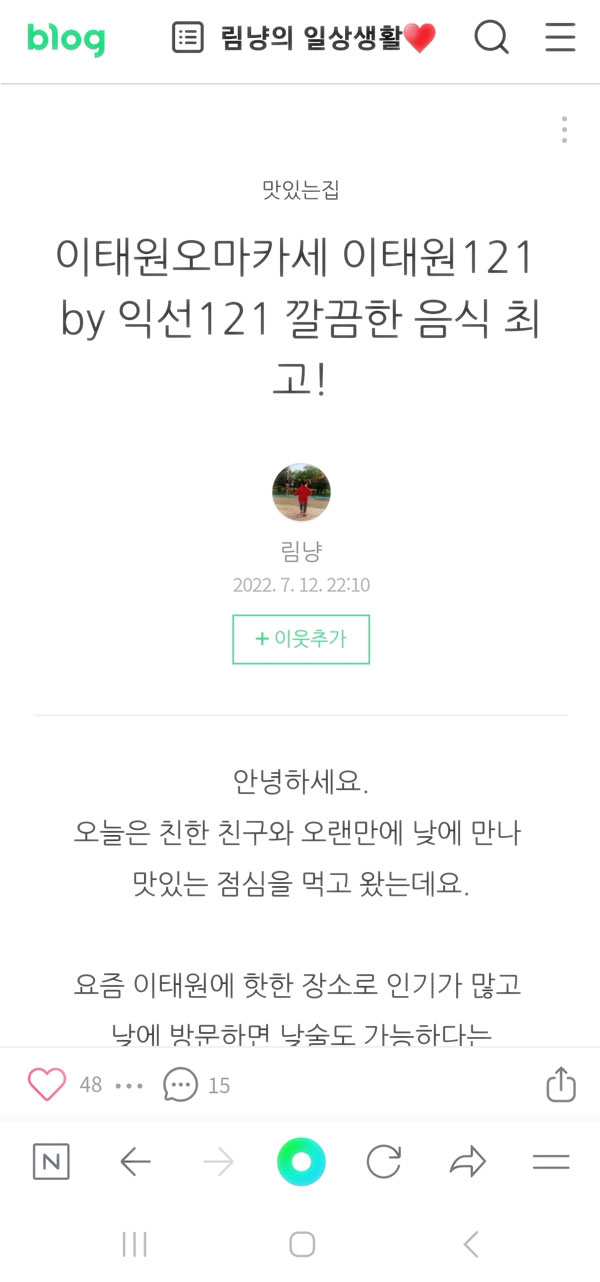Screen dimensions: 600x1282
Task: Tap the browser share arrow icon
Action: 467,1162
